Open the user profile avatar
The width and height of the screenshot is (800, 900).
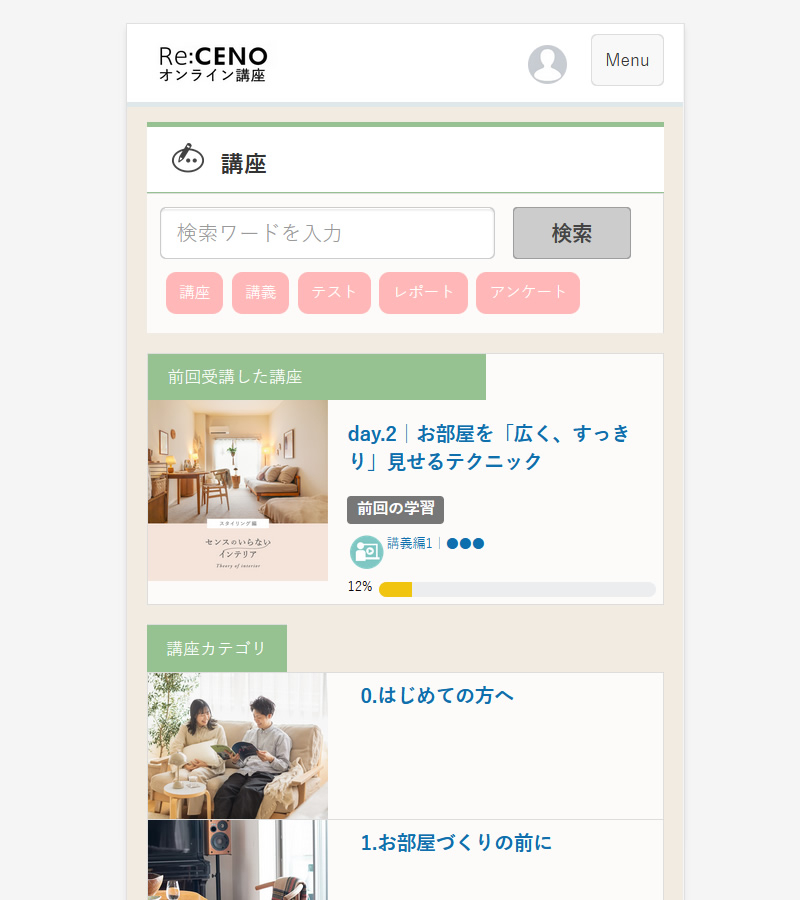[x=547, y=64]
